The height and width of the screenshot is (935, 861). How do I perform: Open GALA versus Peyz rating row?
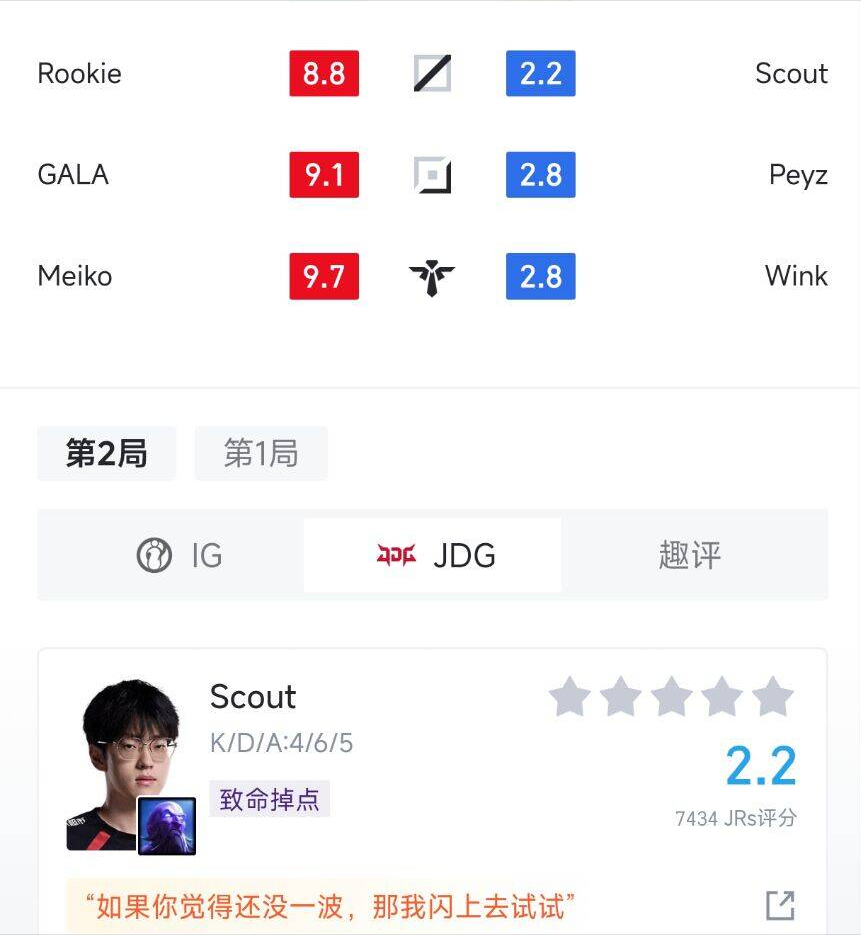[x=432, y=176]
